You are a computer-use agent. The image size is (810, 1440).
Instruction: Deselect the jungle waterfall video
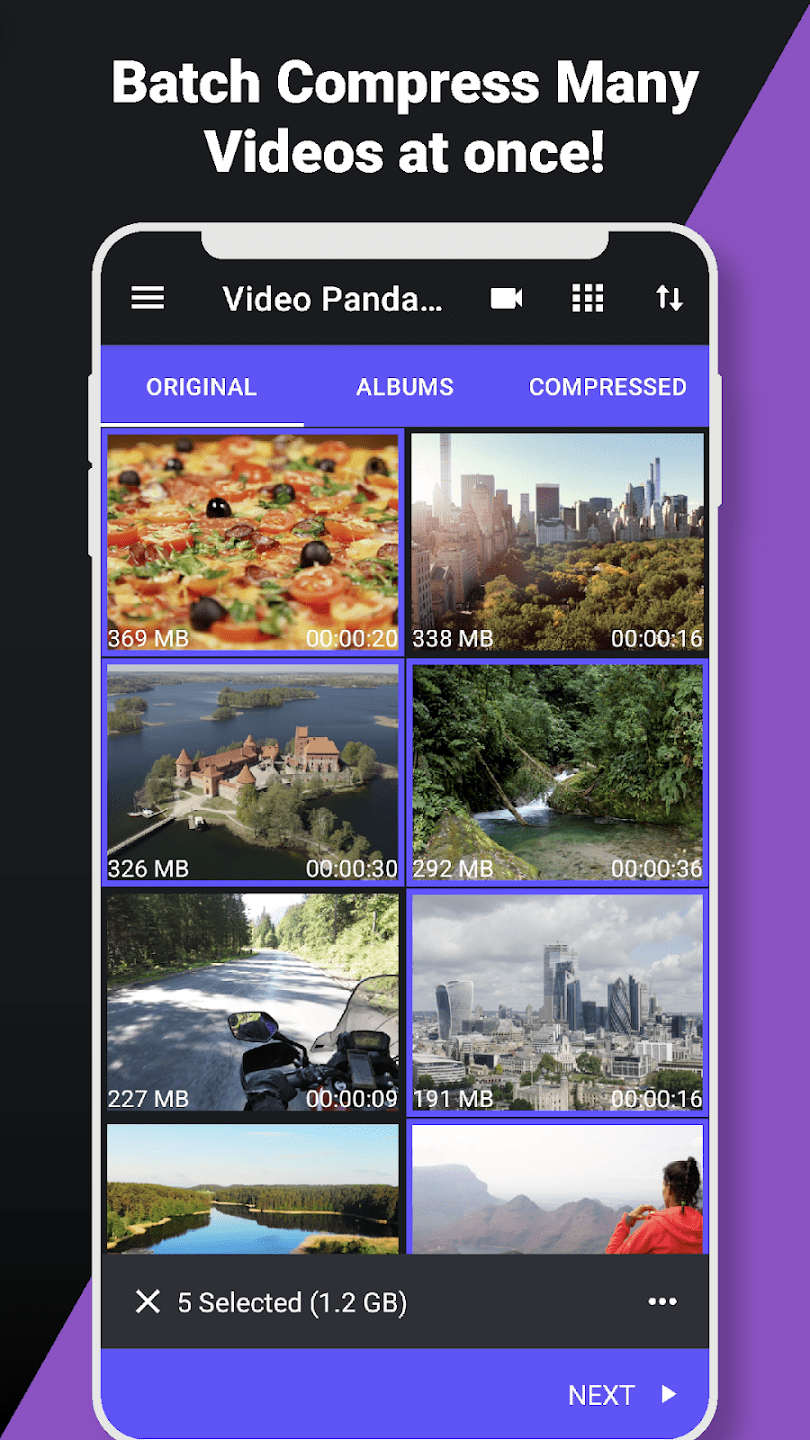557,770
